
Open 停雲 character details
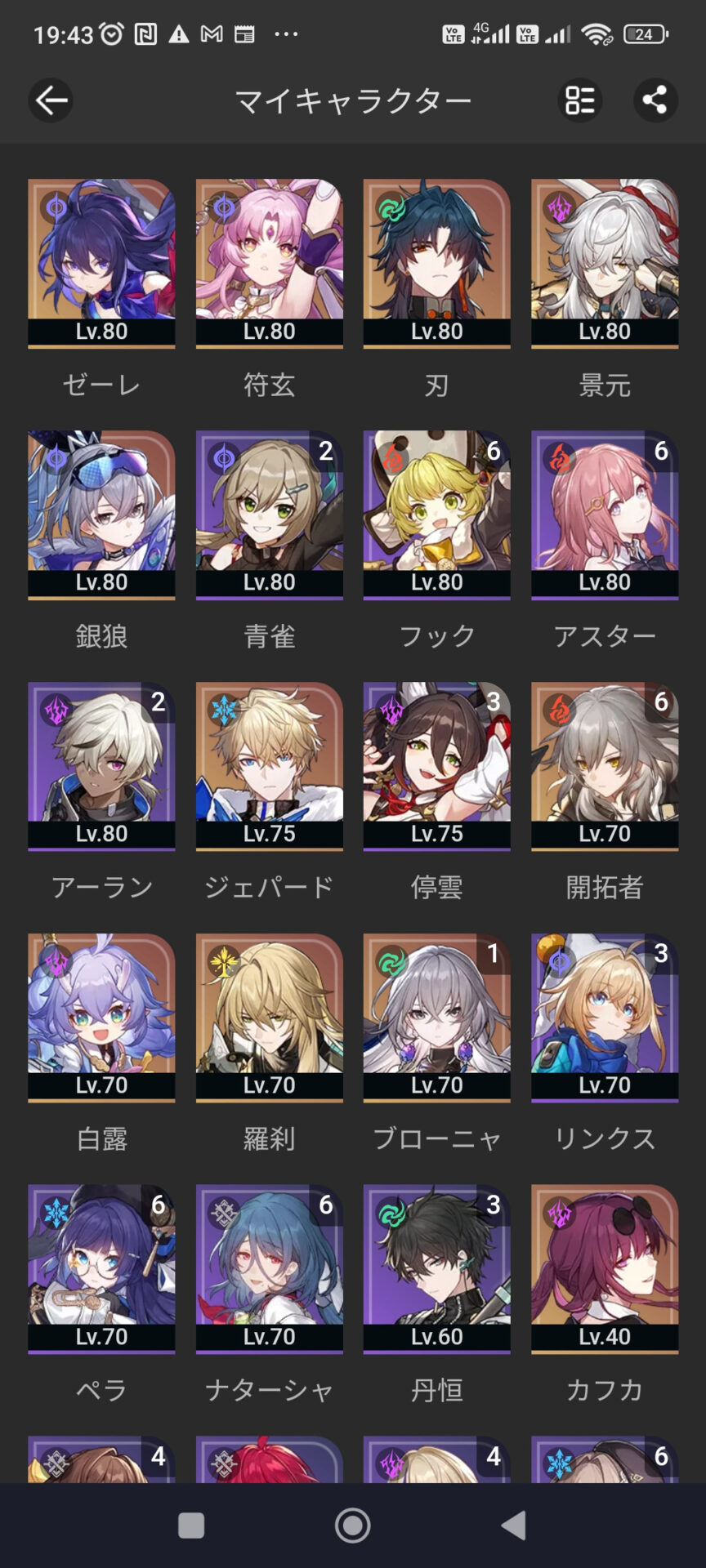pos(436,764)
